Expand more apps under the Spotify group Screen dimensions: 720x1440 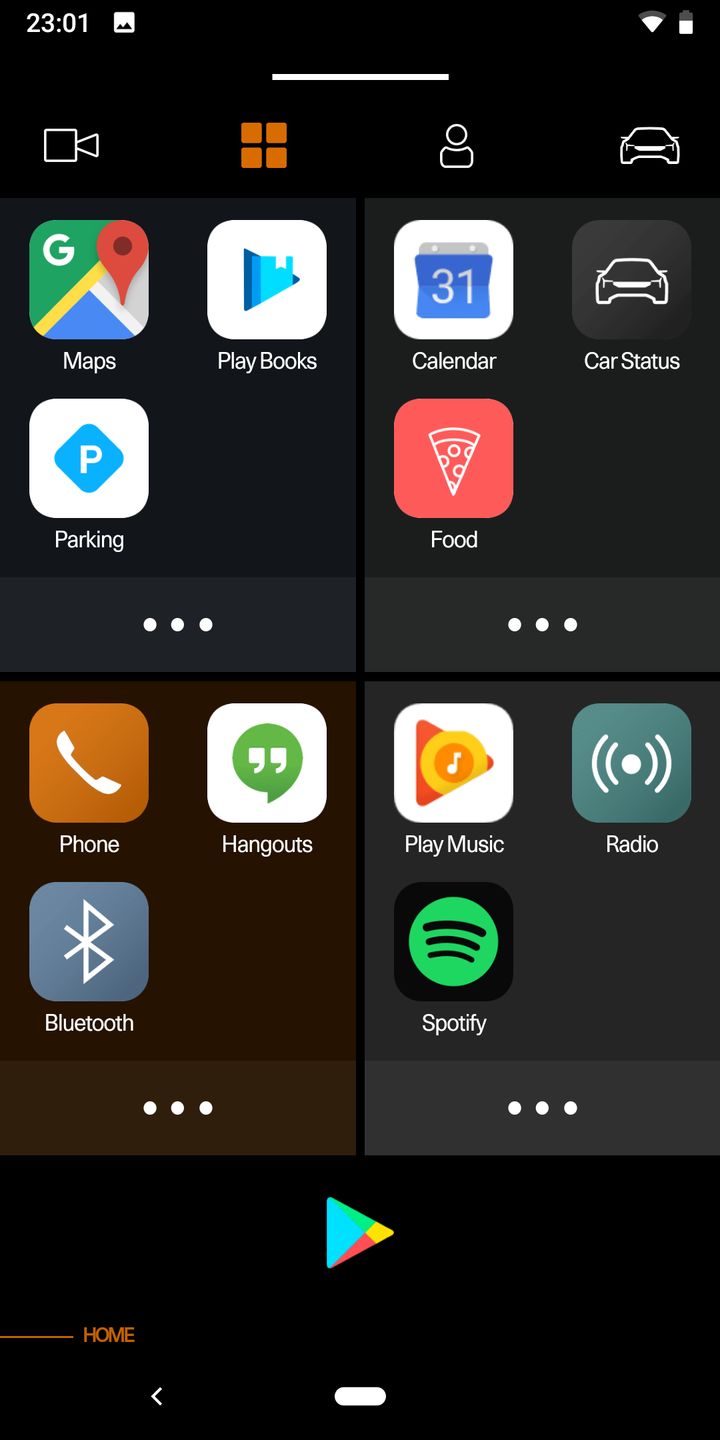pyautogui.click(x=542, y=1108)
